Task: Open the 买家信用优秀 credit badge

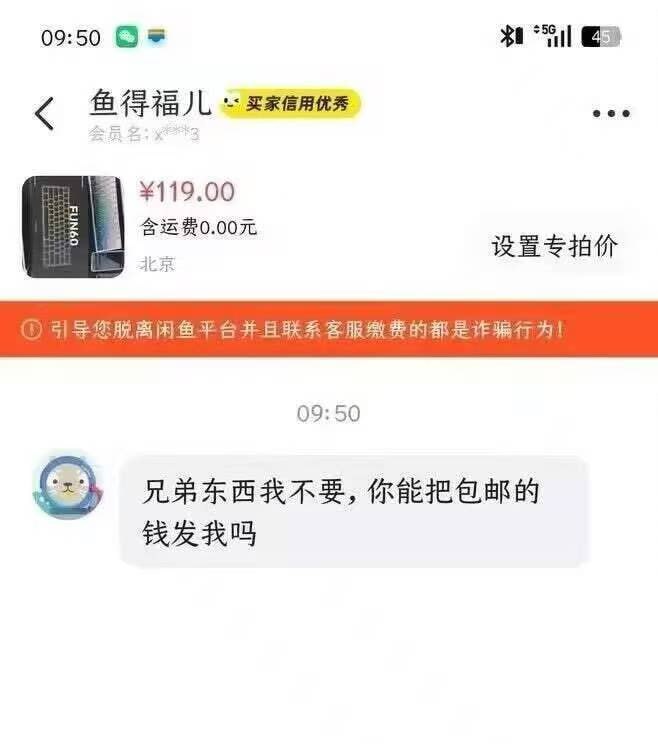Action: [291, 103]
